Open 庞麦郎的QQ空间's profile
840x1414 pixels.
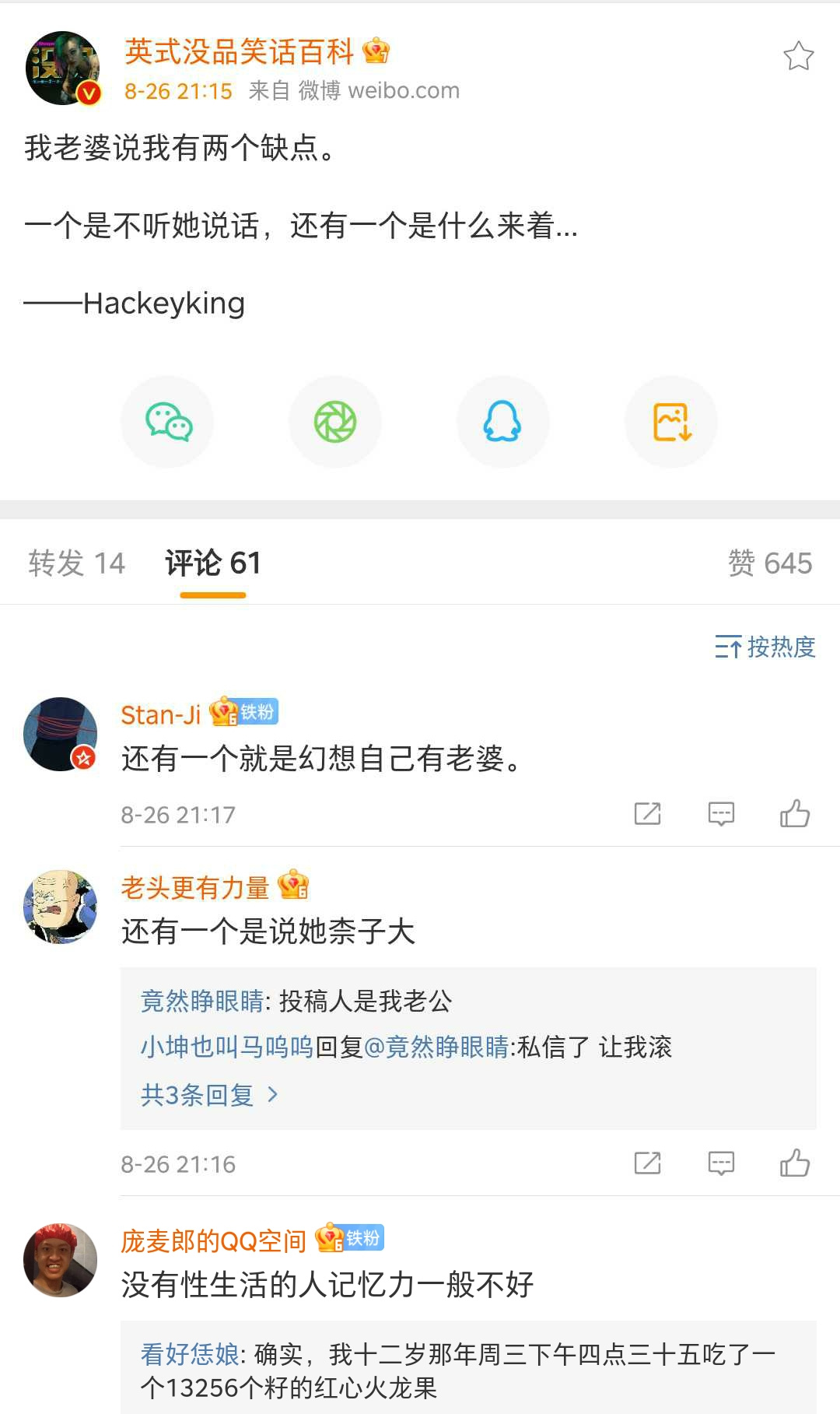[x=213, y=1240]
